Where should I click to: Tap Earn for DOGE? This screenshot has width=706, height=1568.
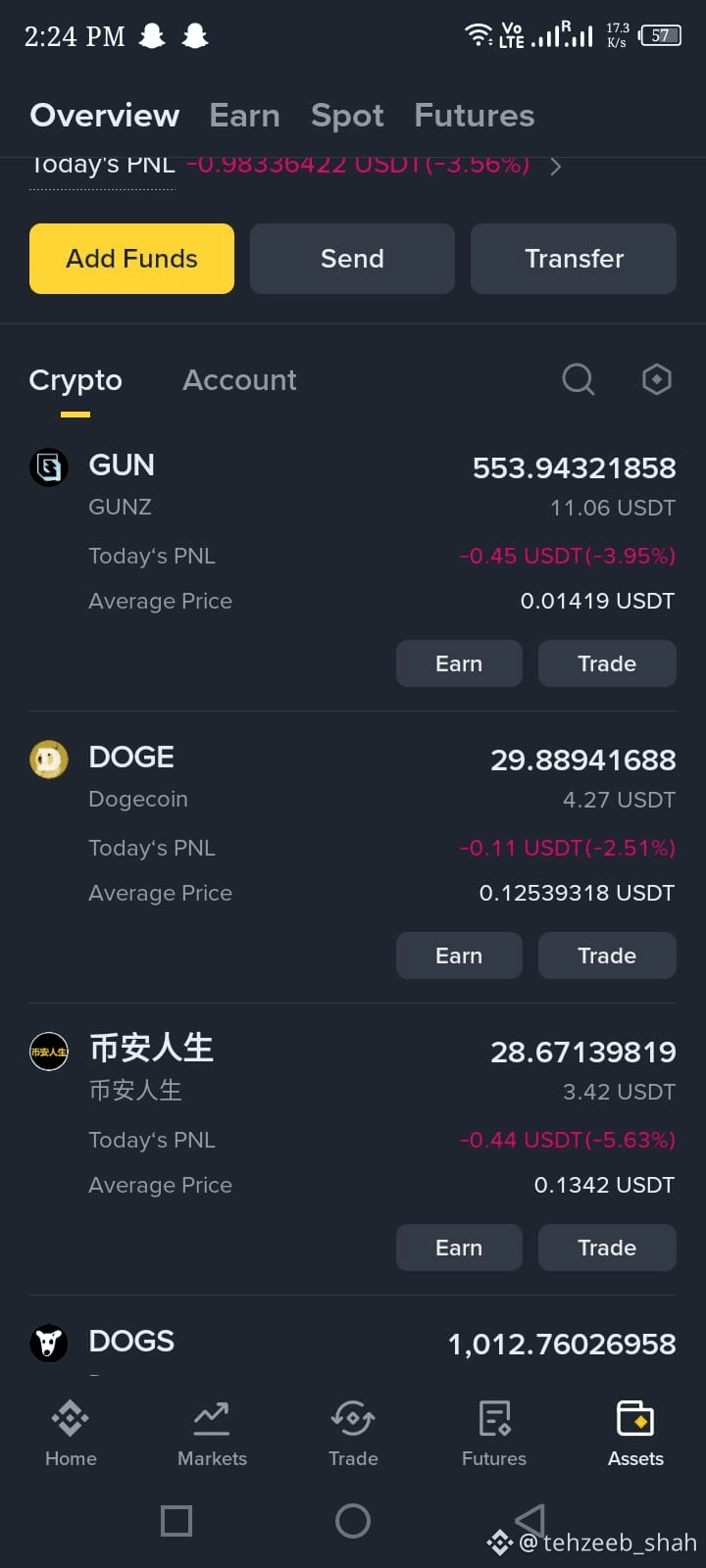click(459, 955)
